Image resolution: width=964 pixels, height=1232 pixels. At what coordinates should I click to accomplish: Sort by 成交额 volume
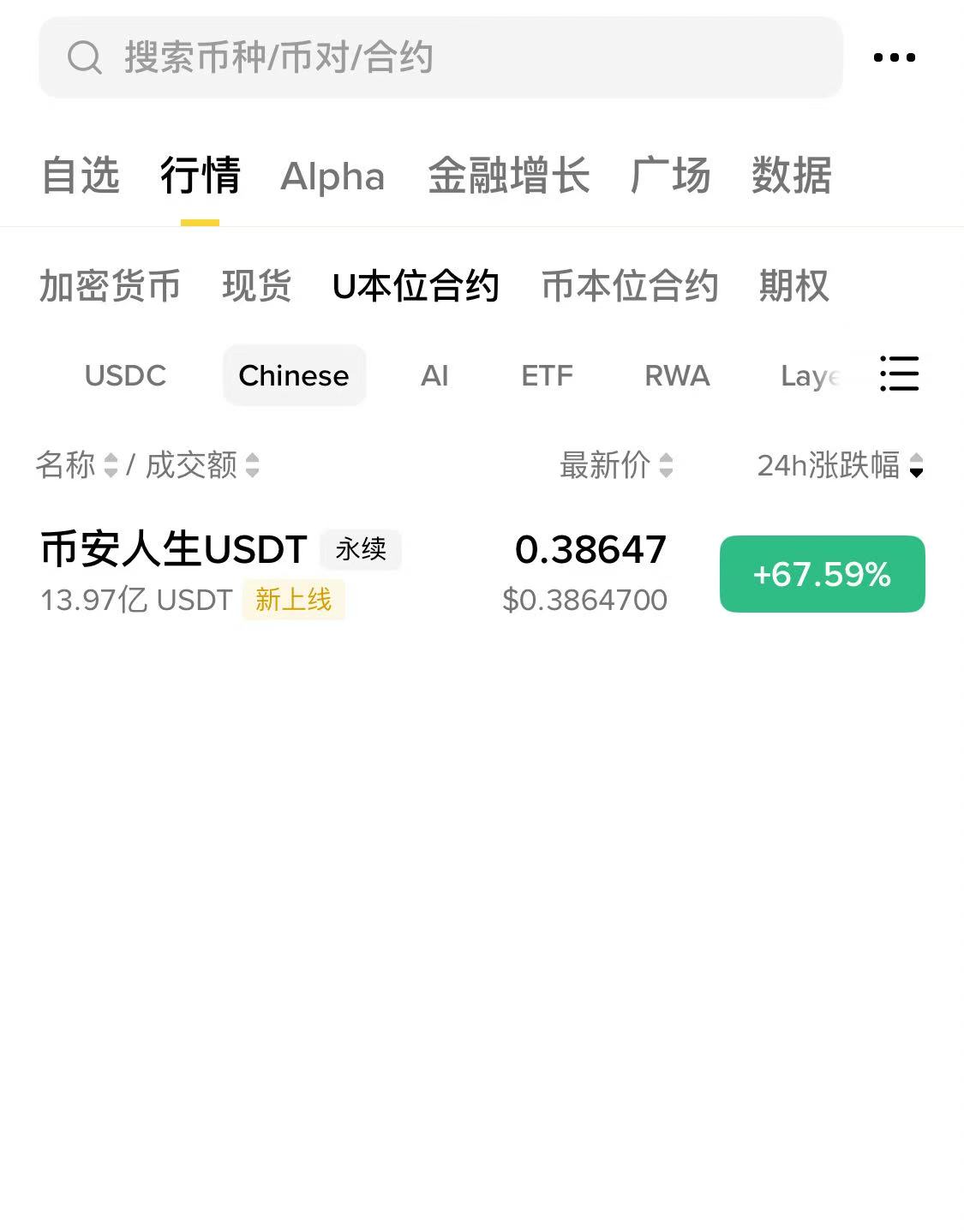tap(201, 465)
